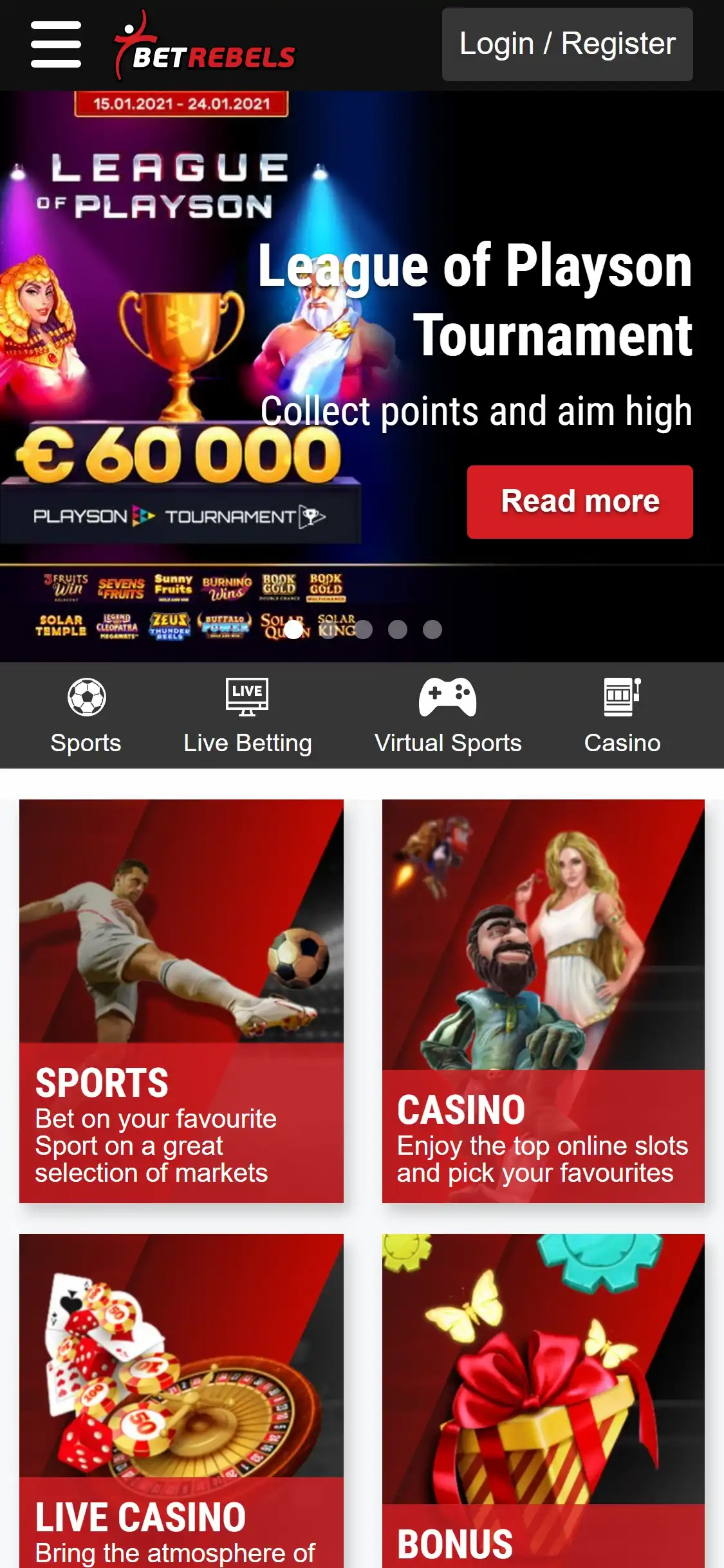The image size is (724, 1568).
Task: Tap the BetRebels logo
Action: coord(205,46)
